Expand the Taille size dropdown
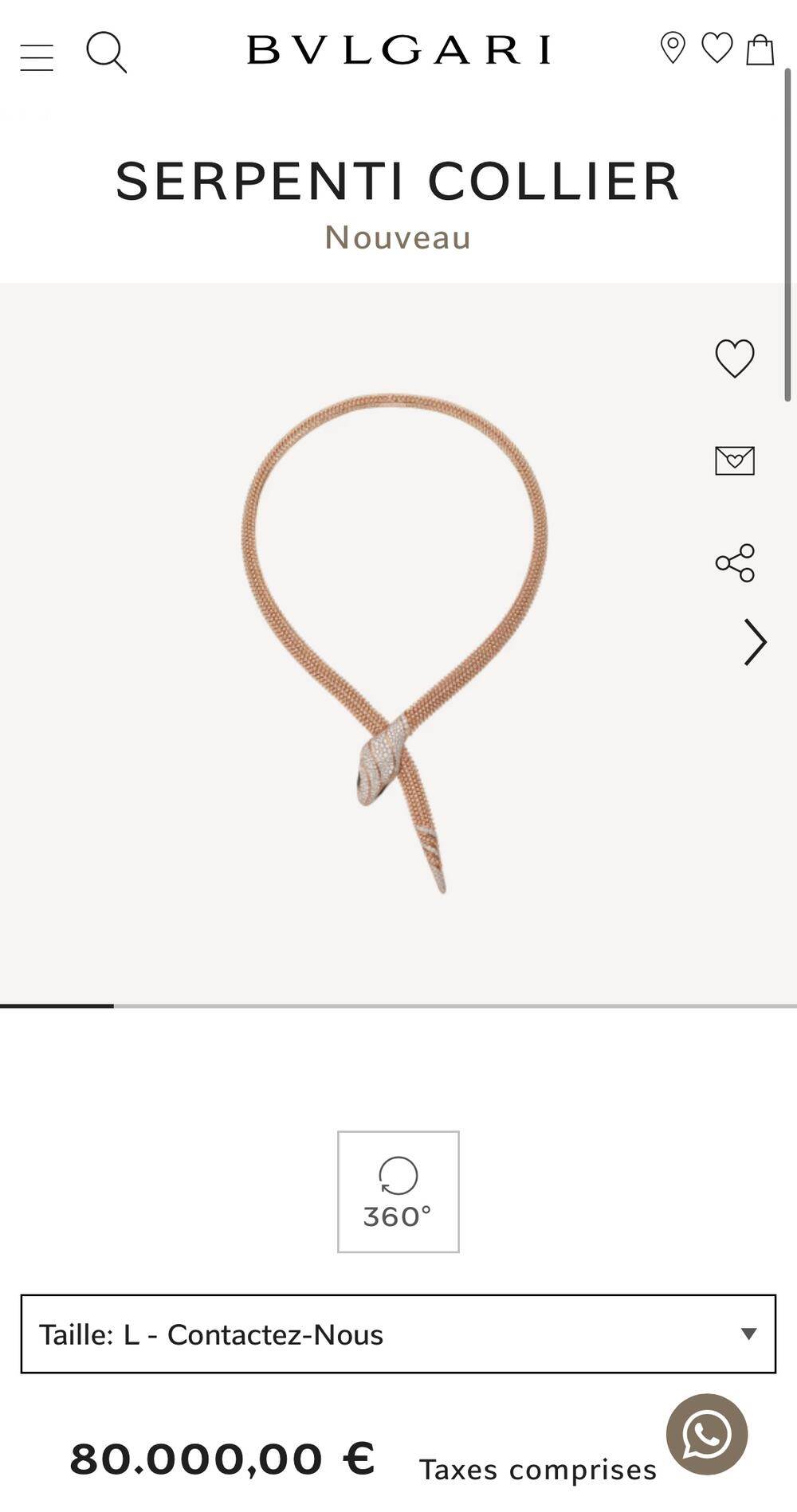797x1512 pixels. click(x=398, y=1334)
